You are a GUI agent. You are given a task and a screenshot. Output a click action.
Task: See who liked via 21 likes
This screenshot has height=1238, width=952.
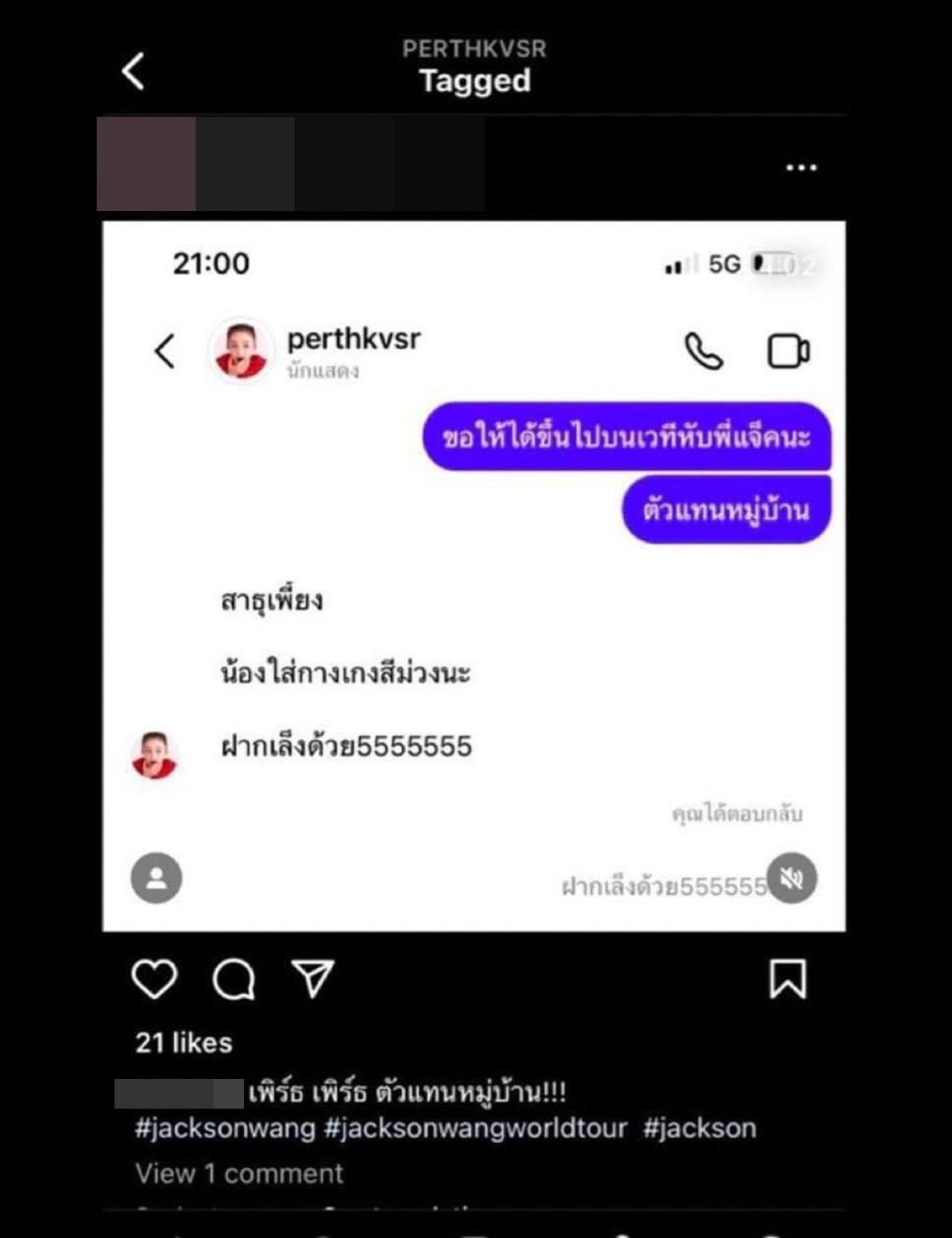point(184,1042)
